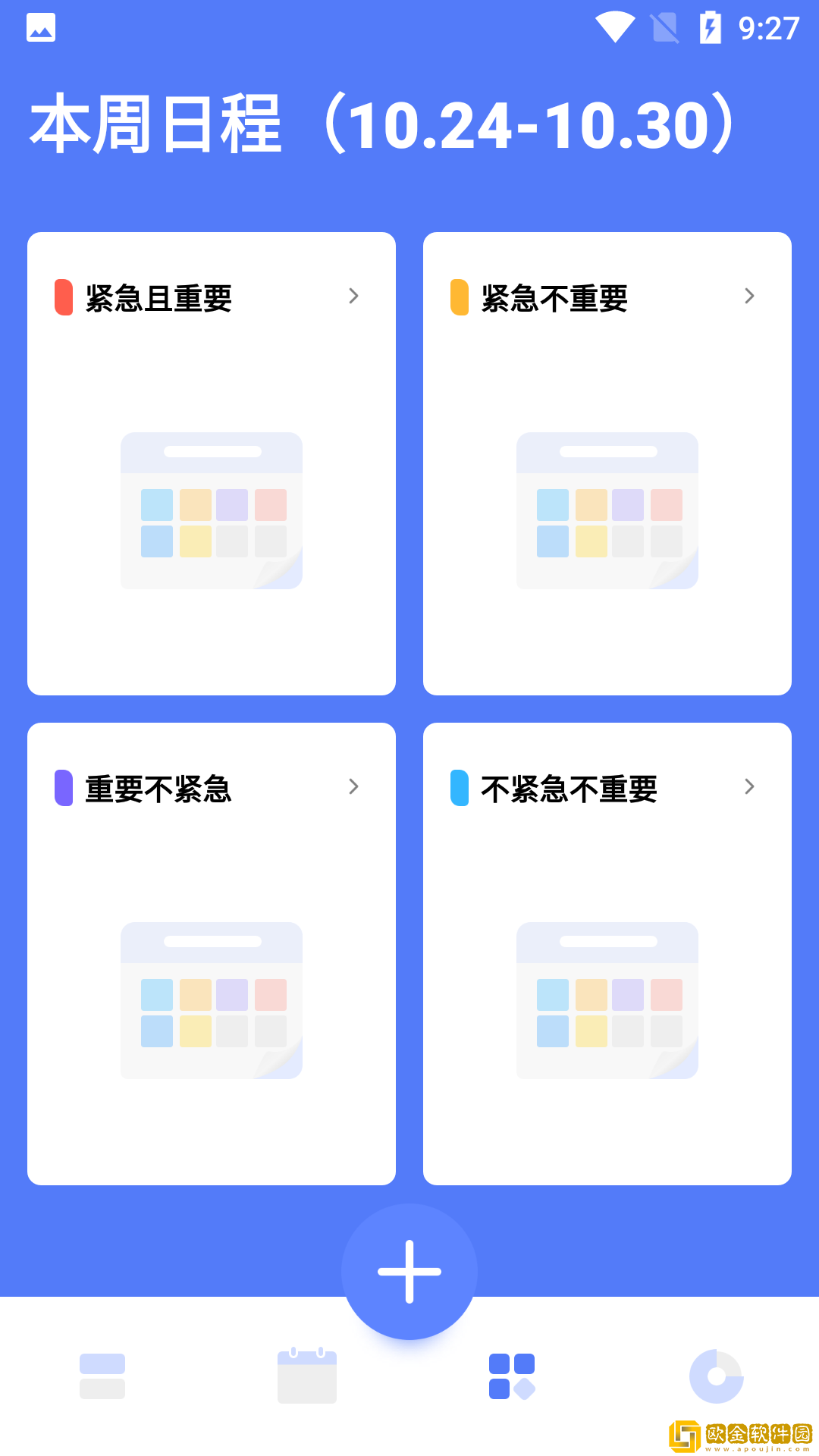Tap the calendar illustration in 重要不紧急 card

211,999
